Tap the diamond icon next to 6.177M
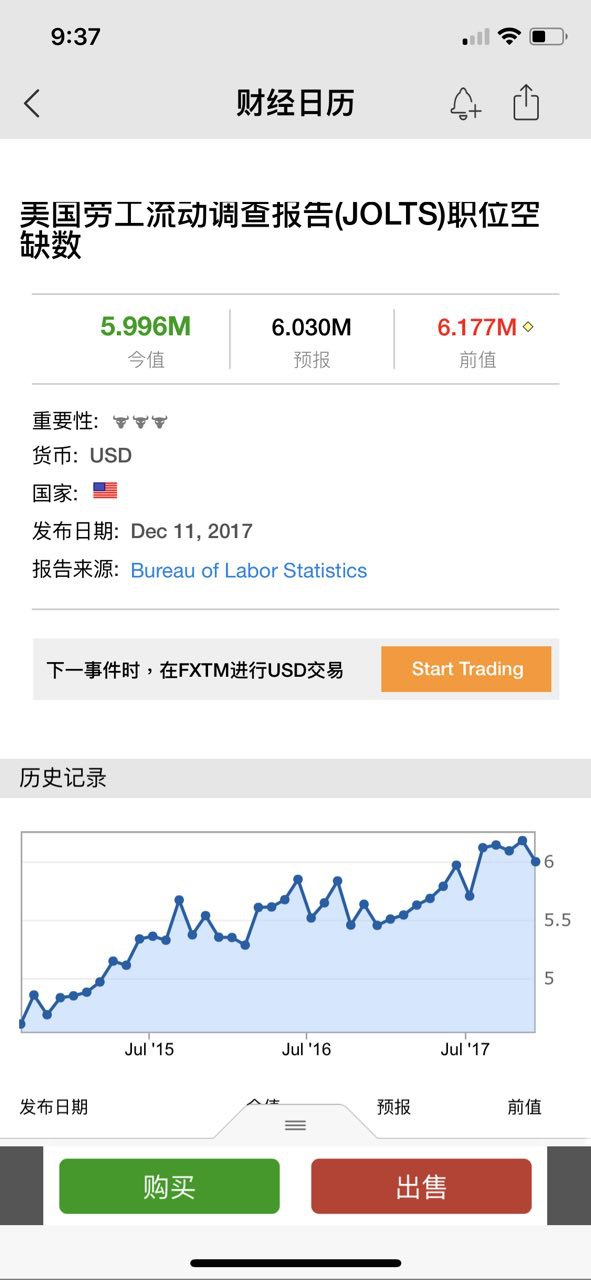 coord(528,327)
